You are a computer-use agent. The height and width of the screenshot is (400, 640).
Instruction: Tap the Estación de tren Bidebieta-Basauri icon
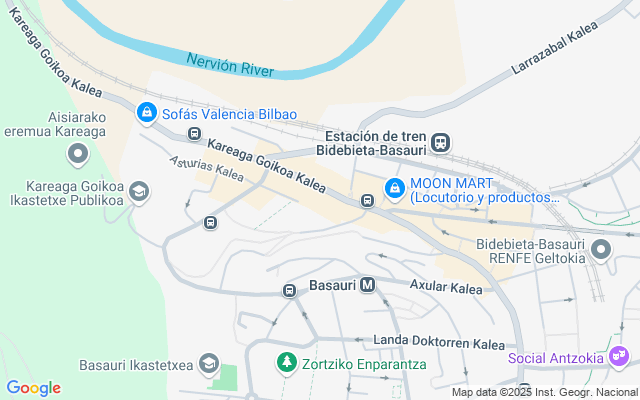pyautogui.click(x=440, y=143)
